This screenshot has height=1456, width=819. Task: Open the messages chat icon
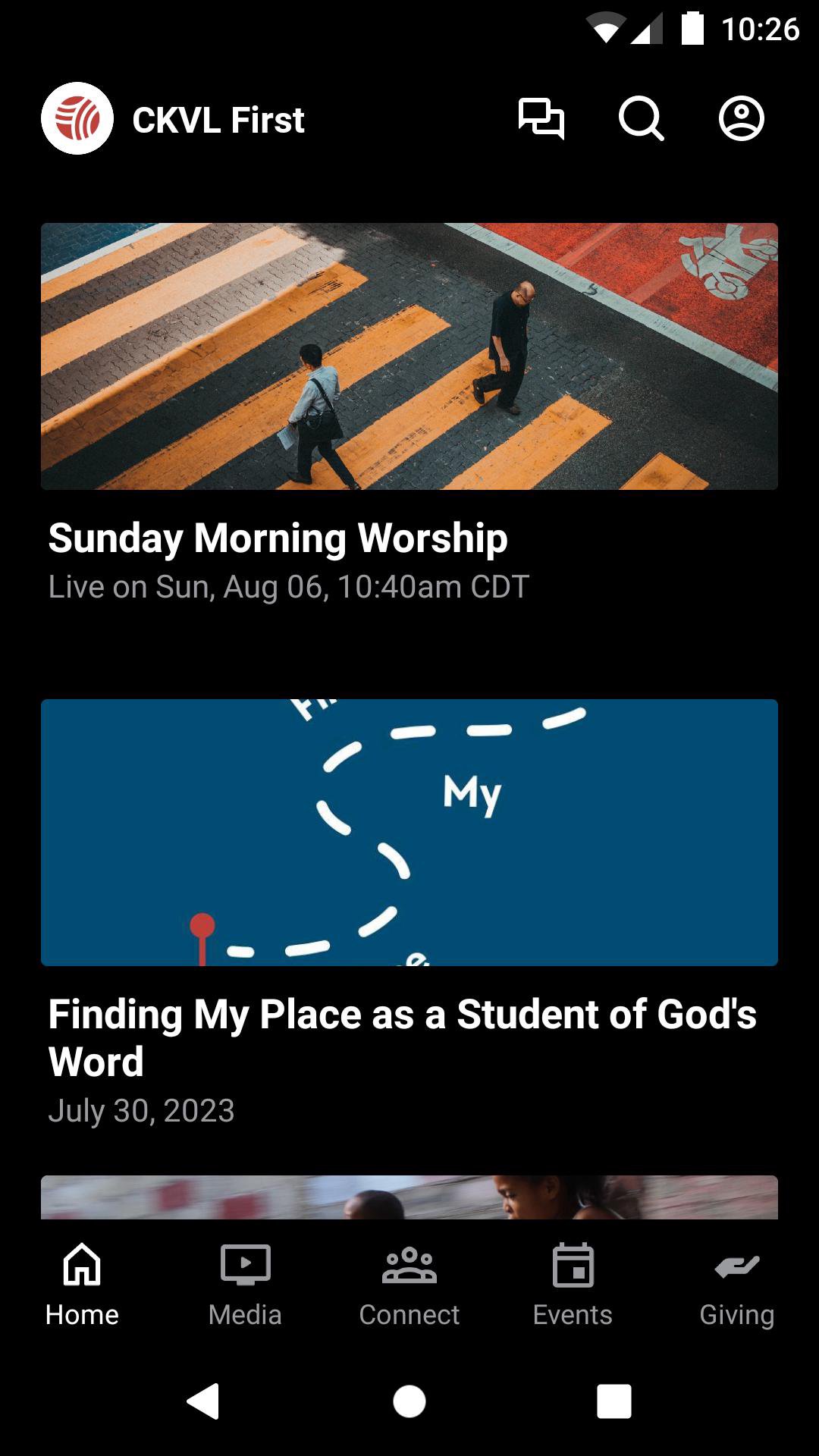pos(541,119)
